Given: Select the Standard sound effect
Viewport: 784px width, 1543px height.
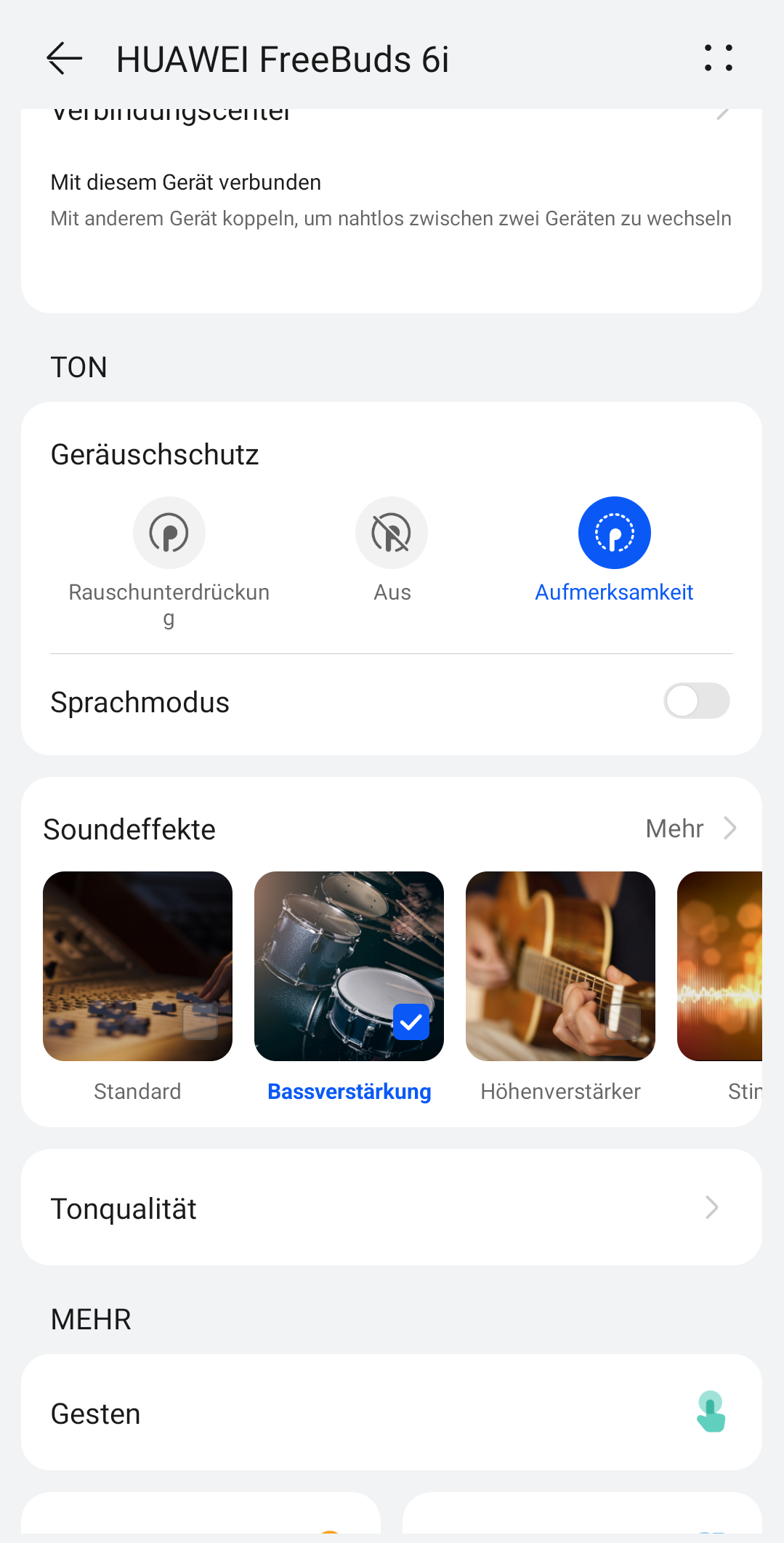Looking at the screenshot, I should click(x=137, y=967).
